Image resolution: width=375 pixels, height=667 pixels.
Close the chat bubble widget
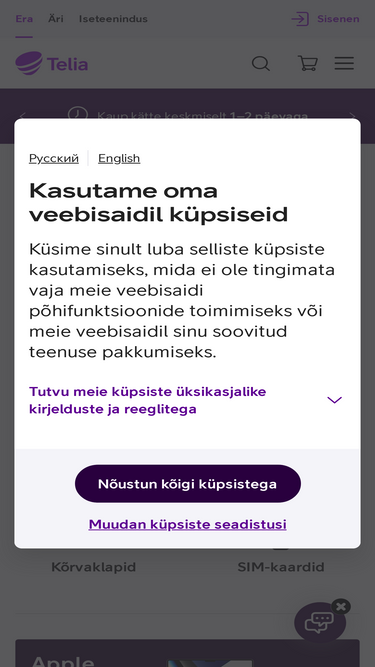click(341, 607)
